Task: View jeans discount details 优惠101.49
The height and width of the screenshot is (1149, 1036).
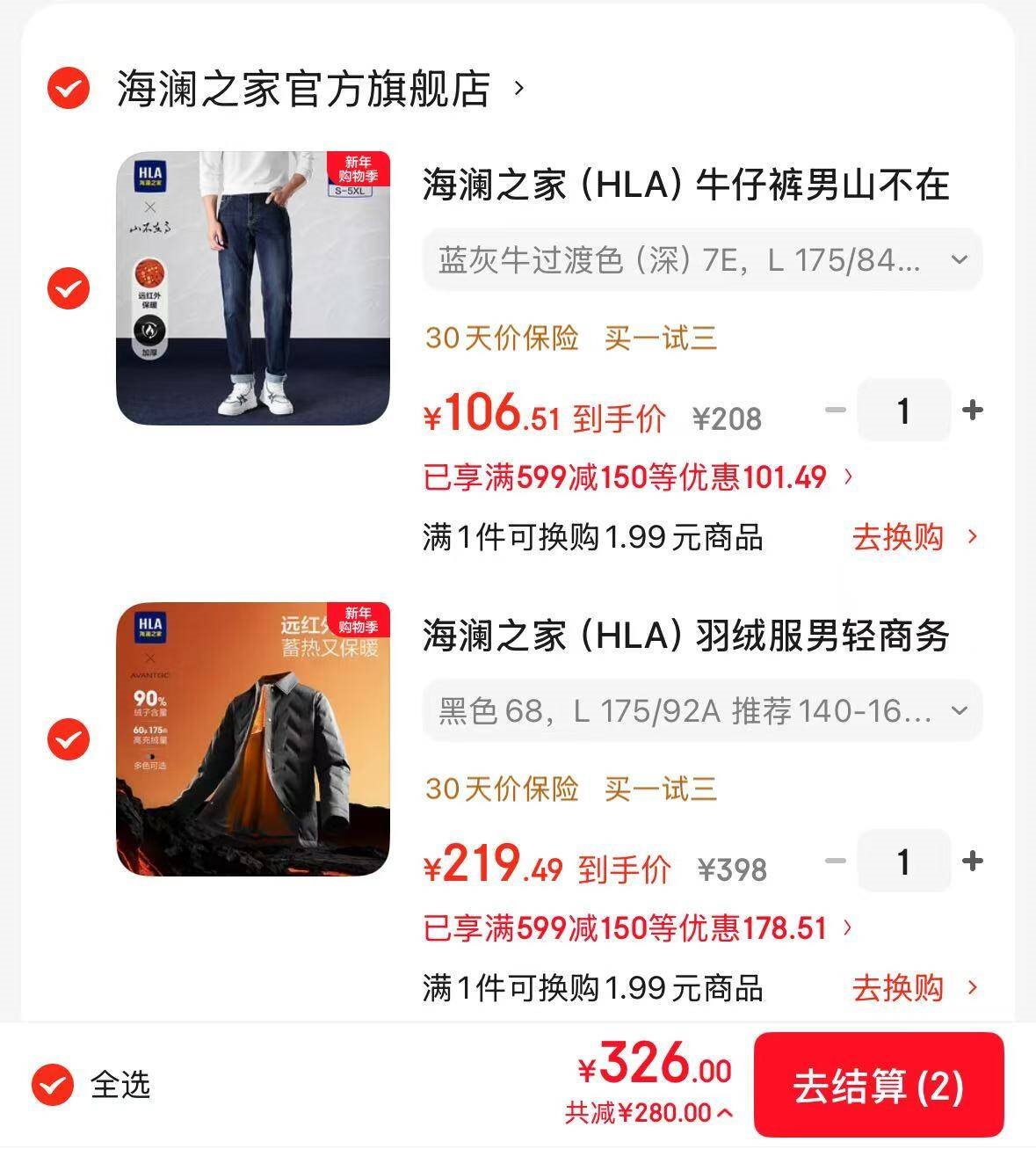Action: [638, 477]
